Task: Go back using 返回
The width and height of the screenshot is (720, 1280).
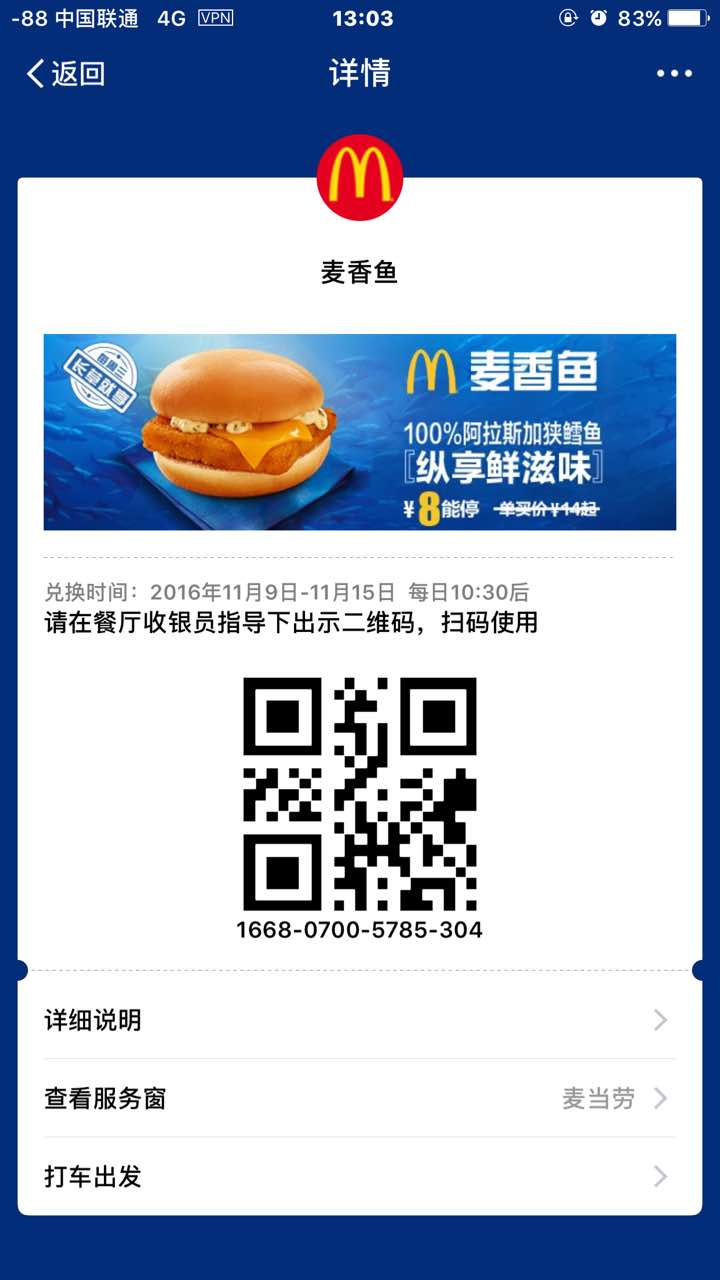Action: [66, 73]
